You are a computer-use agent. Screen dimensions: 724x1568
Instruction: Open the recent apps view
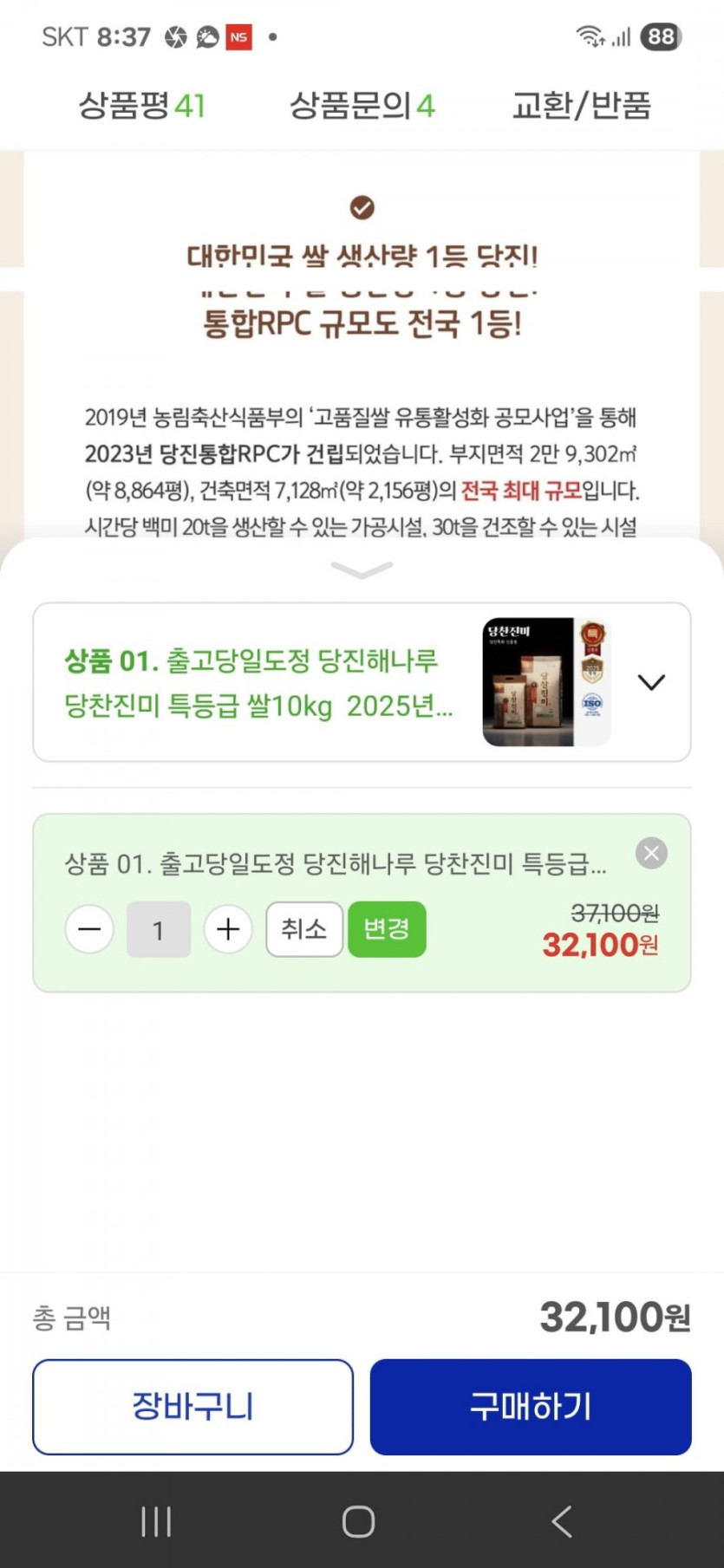click(x=156, y=1521)
